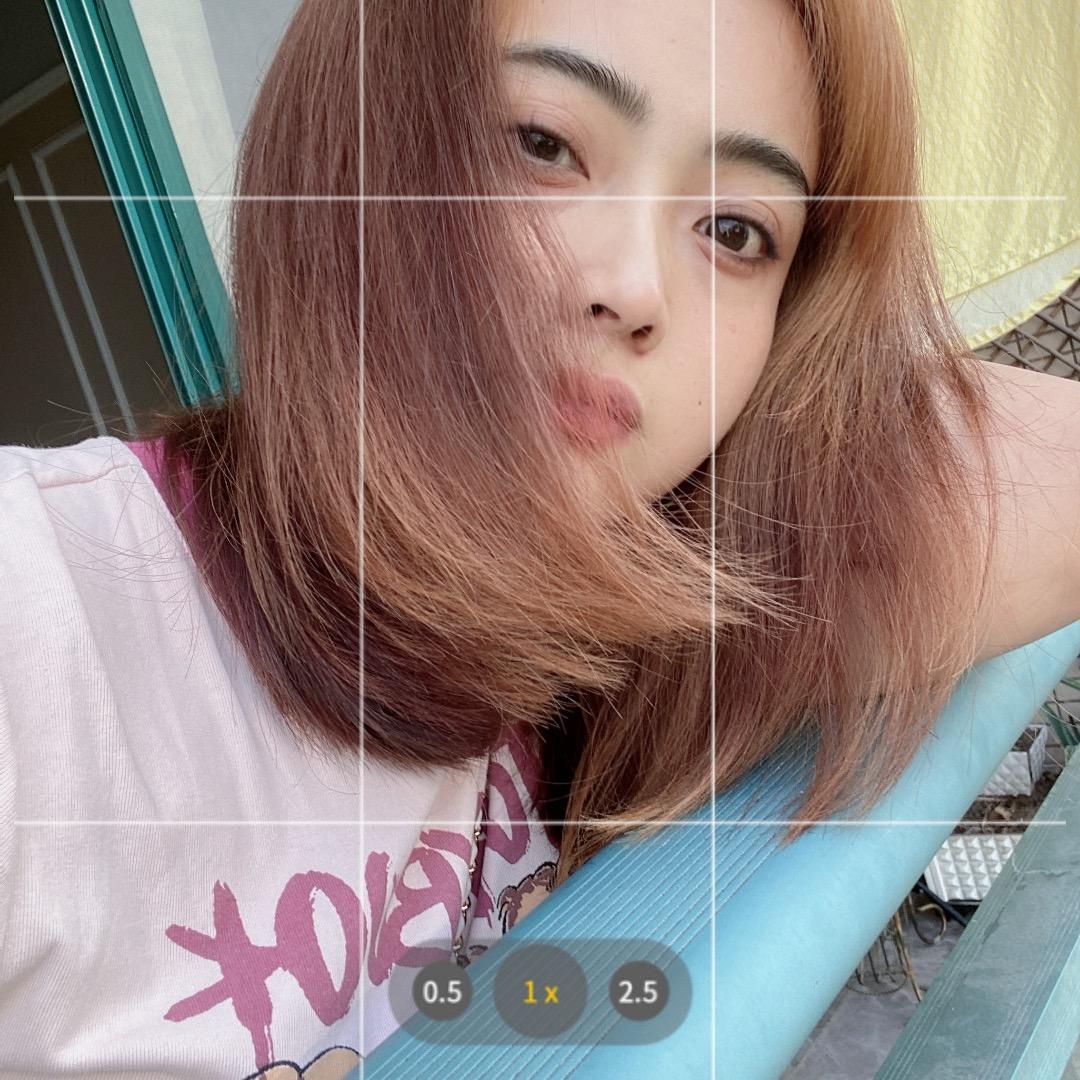Select the 1x zoom level
This screenshot has width=1080, height=1080.
click(x=540, y=992)
